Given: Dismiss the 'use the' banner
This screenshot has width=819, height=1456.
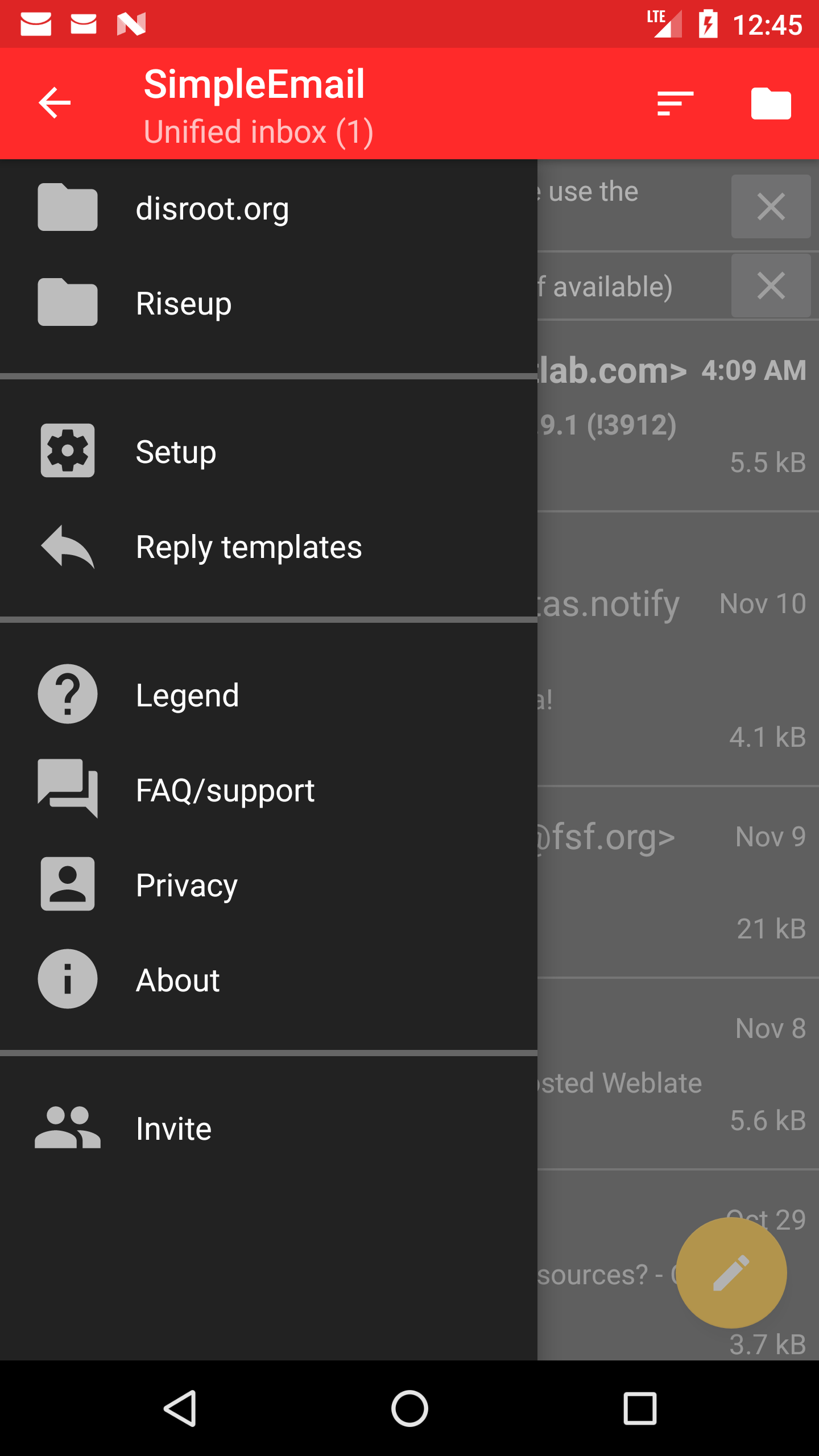Looking at the screenshot, I should point(771,206).
